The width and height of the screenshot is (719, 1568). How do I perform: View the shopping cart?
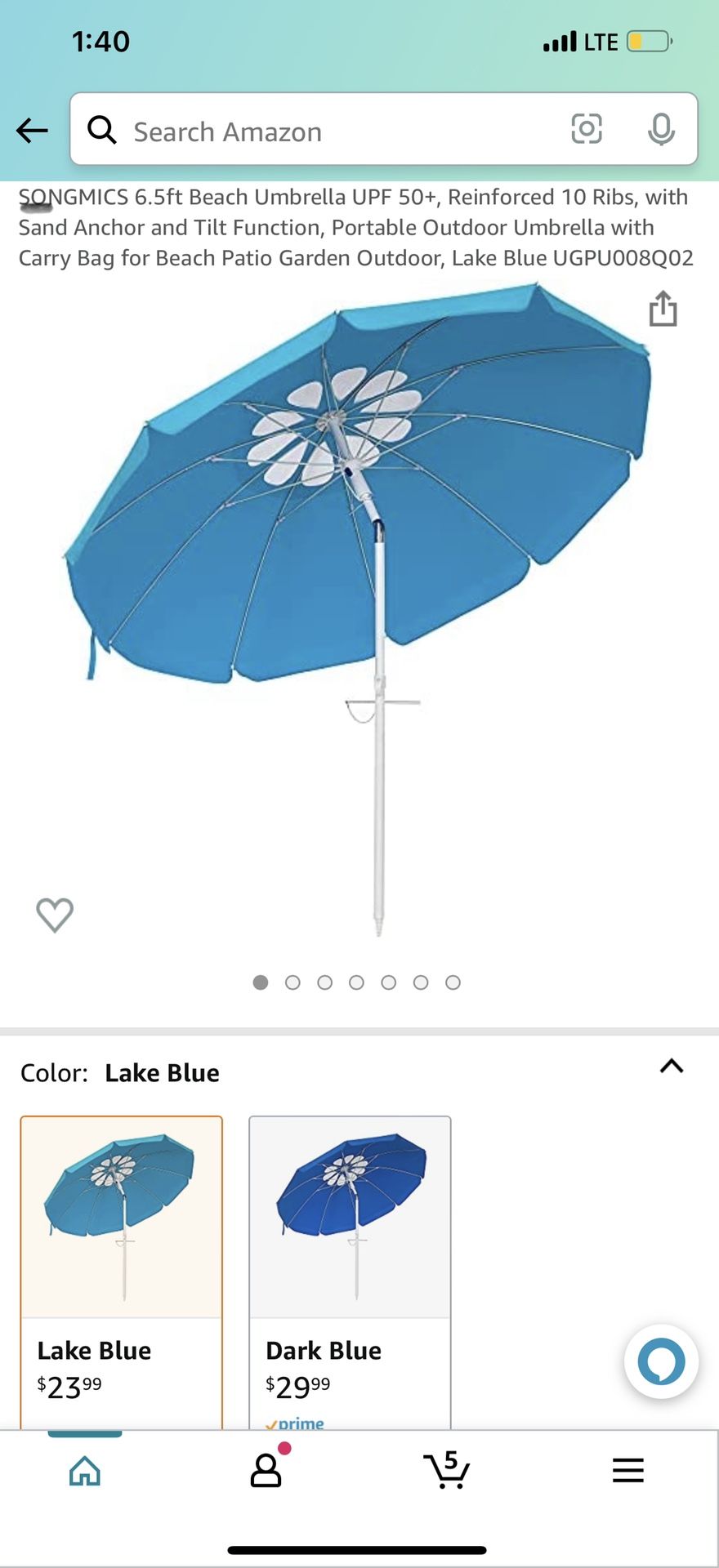447,1470
